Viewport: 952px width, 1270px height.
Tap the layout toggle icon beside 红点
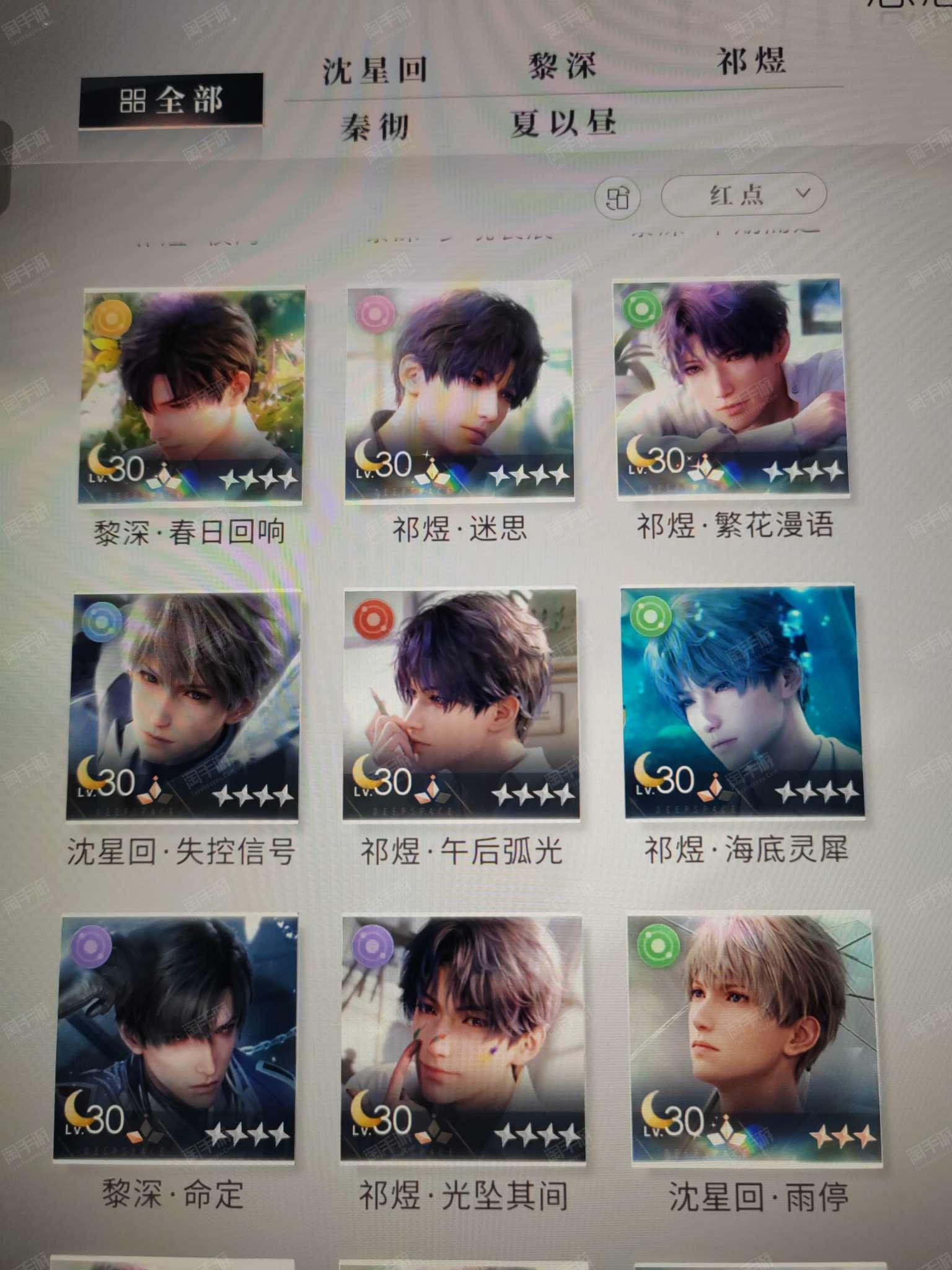click(x=617, y=198)
